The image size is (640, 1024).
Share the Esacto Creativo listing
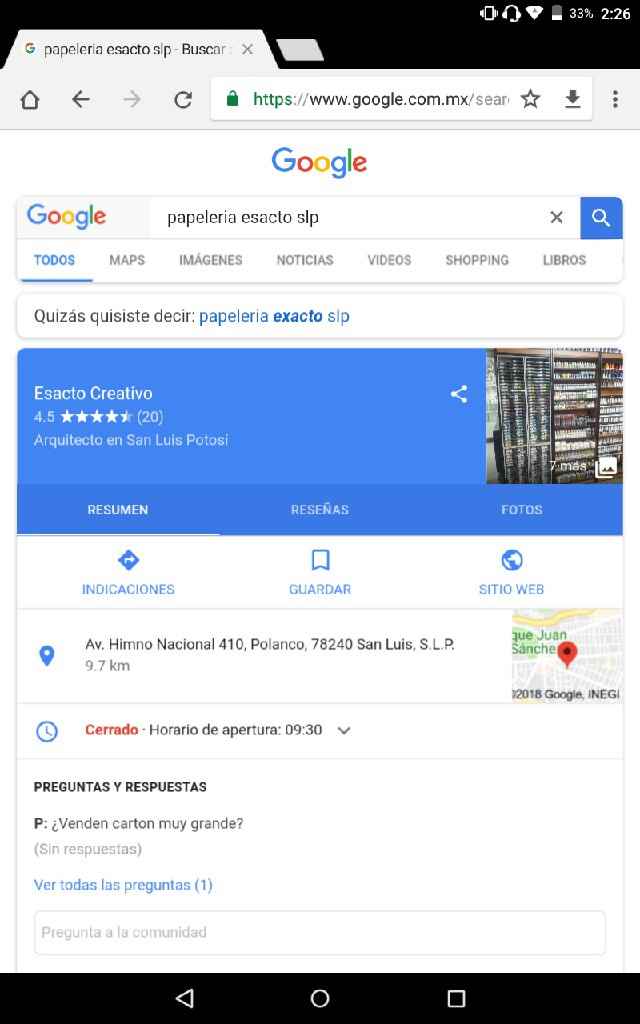pos(459,394)
